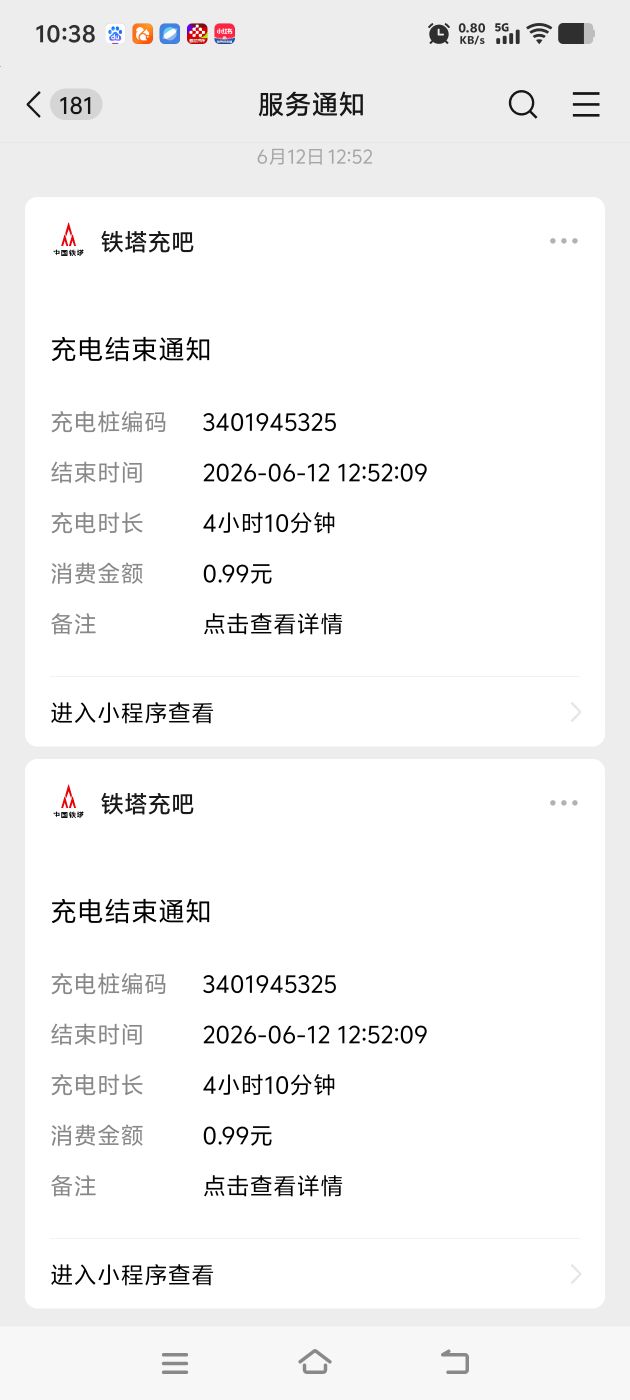Open search in 服务通知
The height and width of the screenshot is (1400, 630).
pos(523,104)
